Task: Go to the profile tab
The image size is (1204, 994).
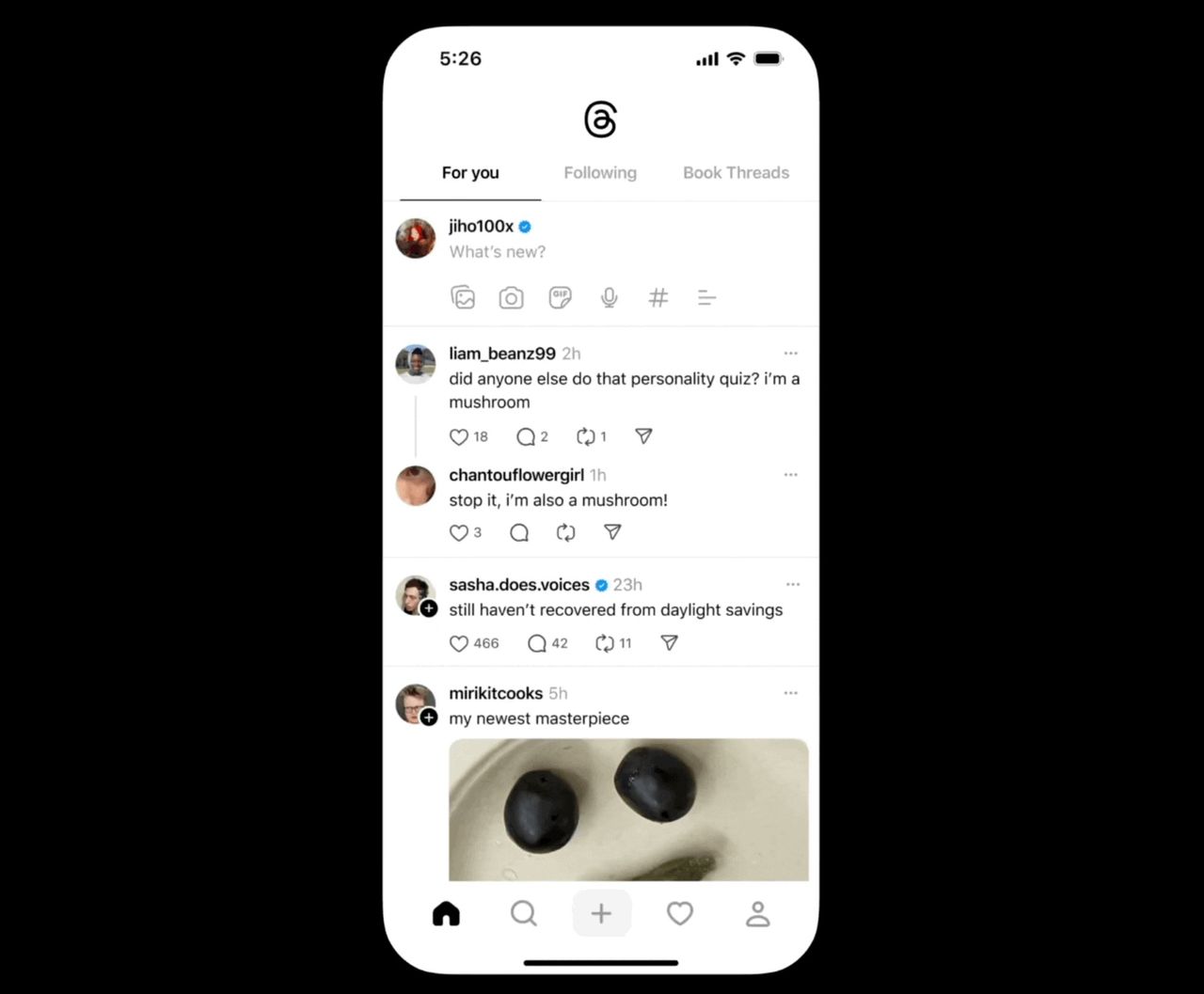Action: [x=757, y=913]
